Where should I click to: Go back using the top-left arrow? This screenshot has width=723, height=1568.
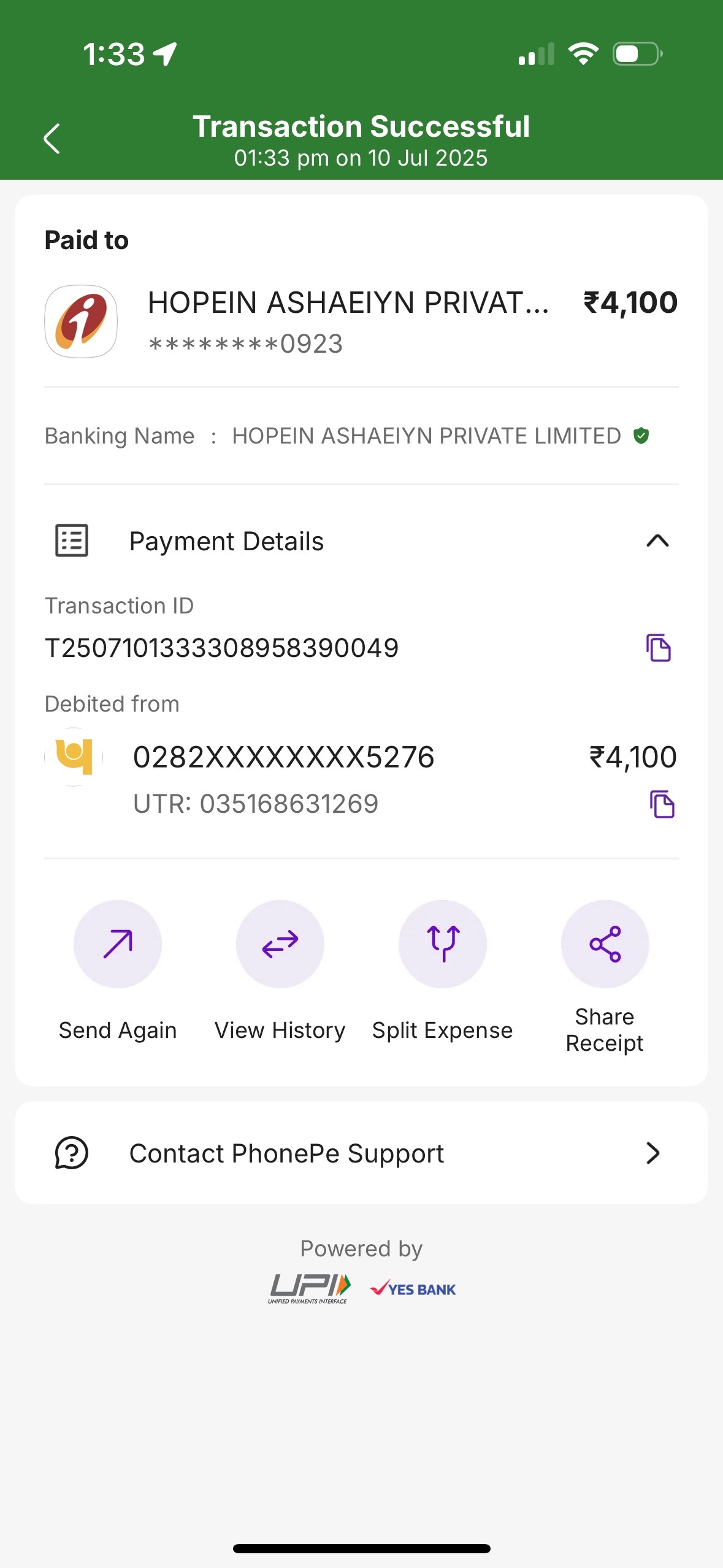[x=52, y=139]
